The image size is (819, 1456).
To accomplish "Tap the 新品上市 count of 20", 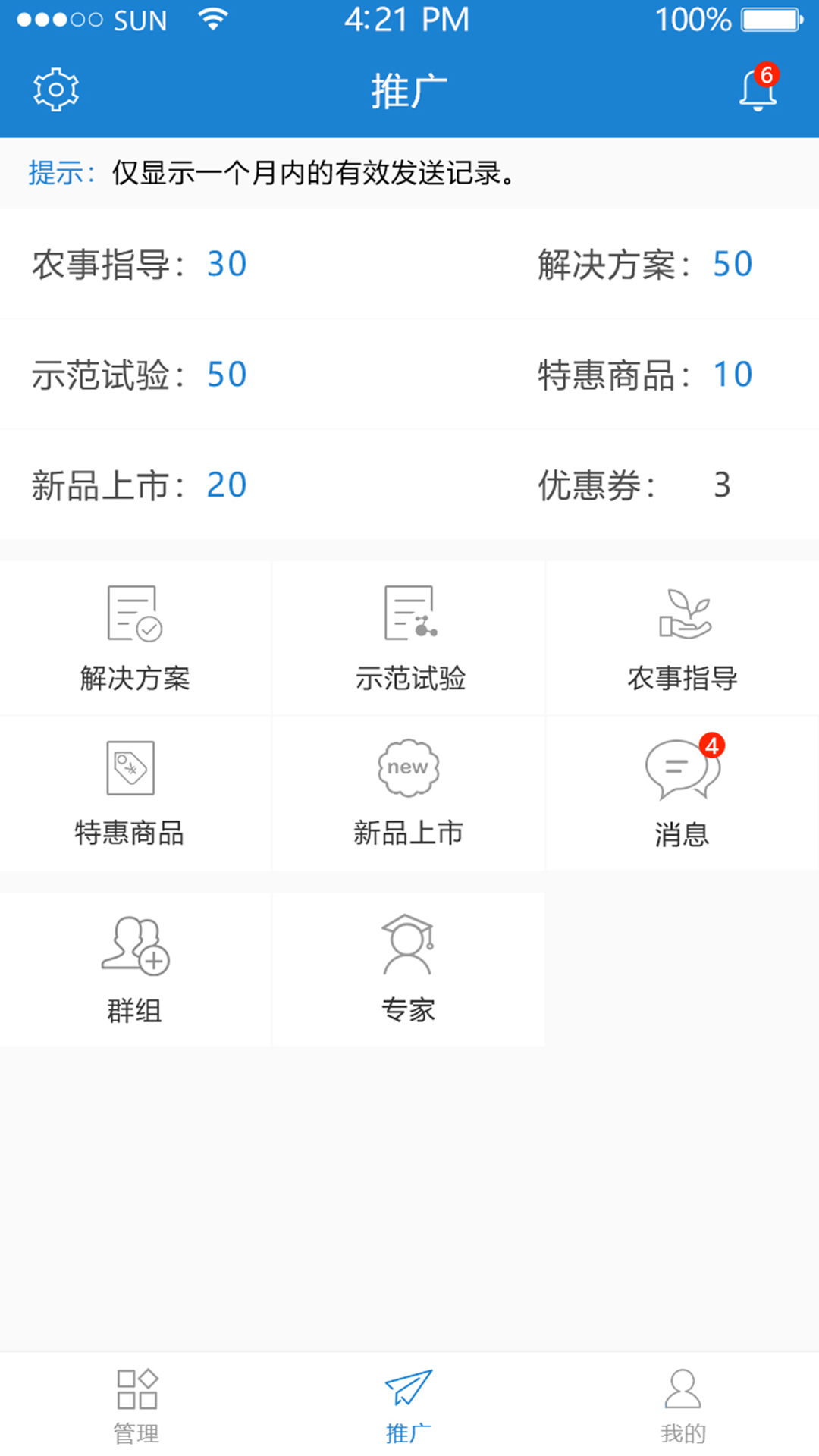I will 225,485.
